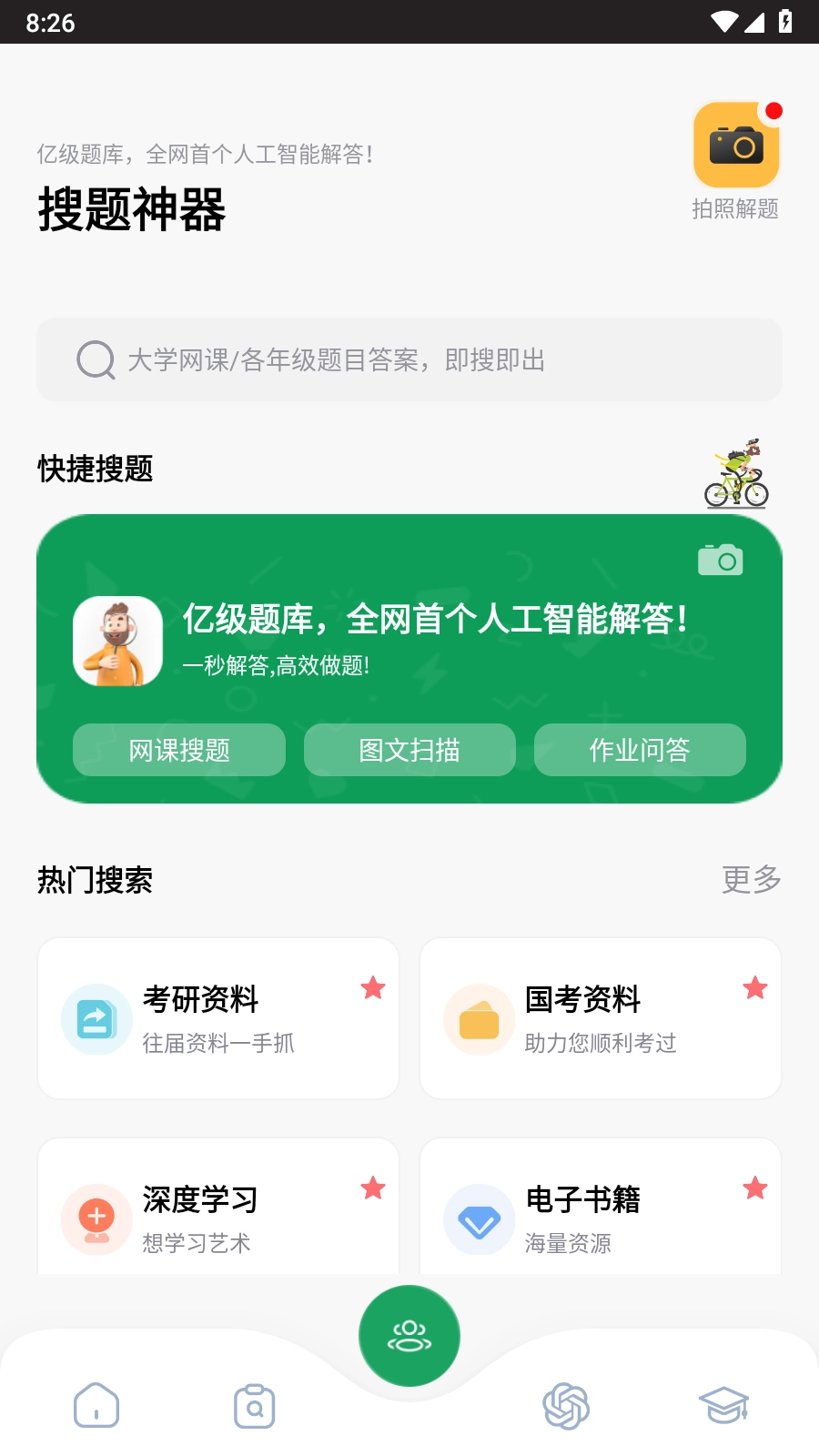Screen dimensions: 819x1456
Task: Tap the camera icon inside the green banner
Action: 720,560
